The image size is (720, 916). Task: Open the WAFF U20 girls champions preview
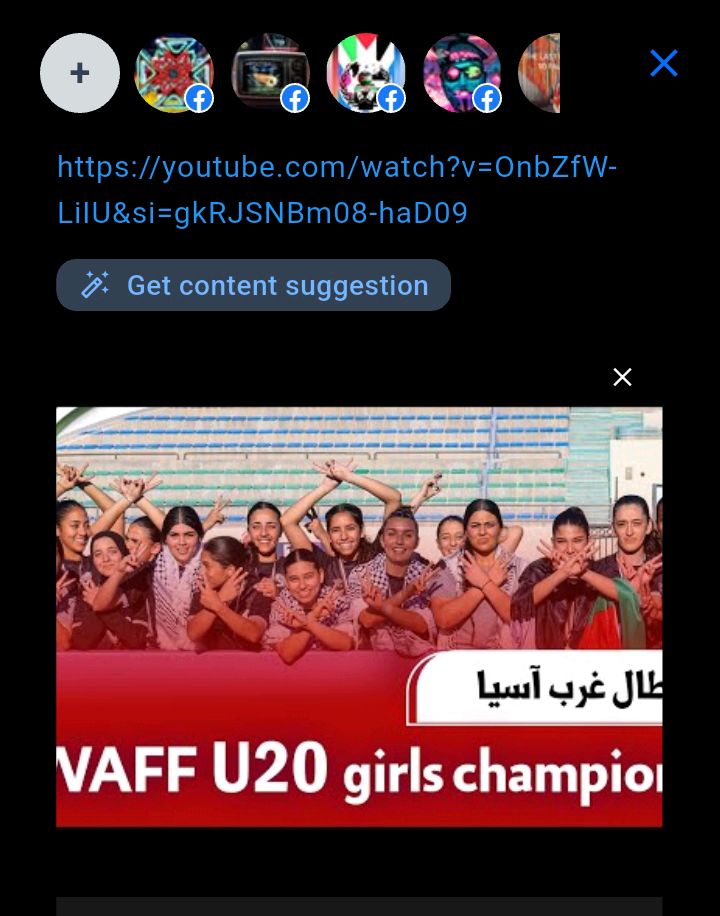(x=359, y=616)
